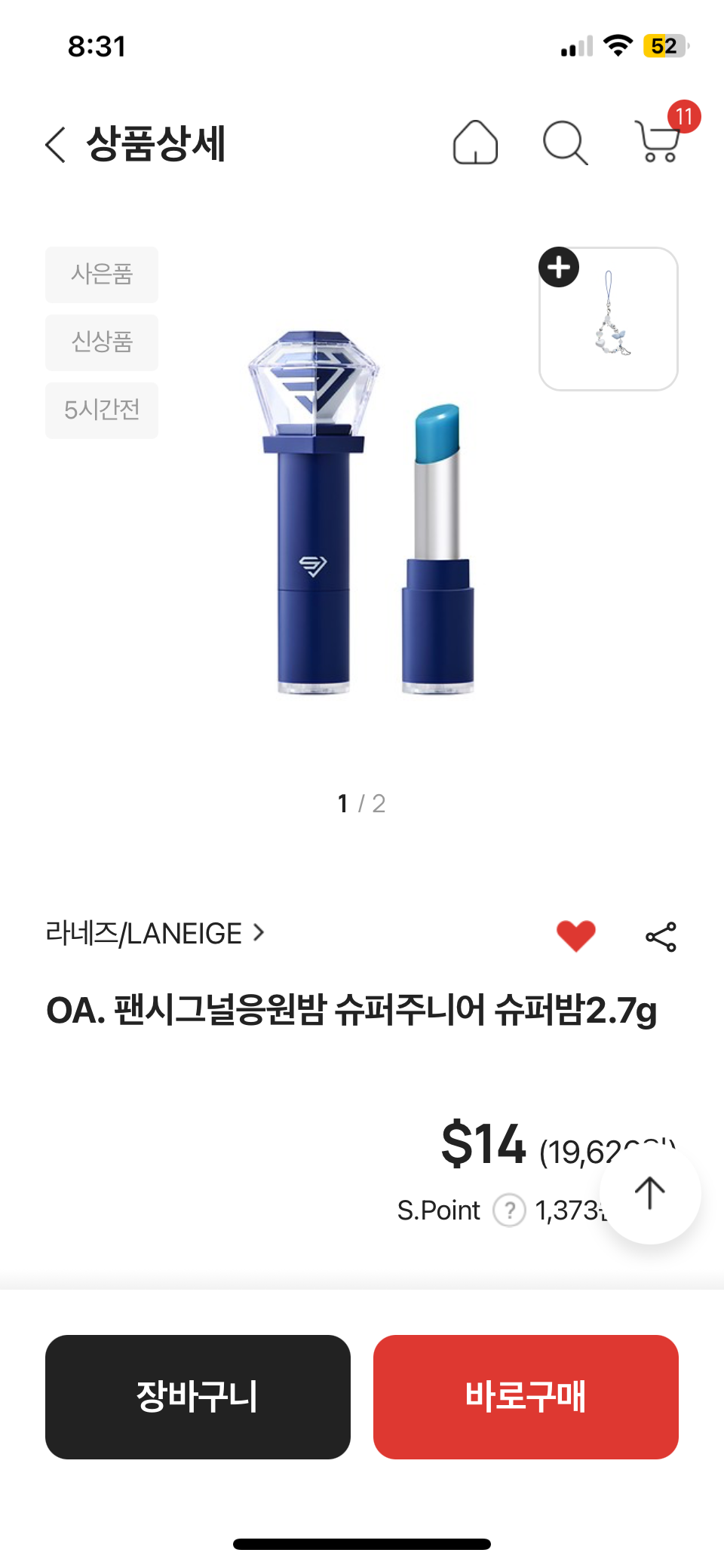Open the S.Point help question mark

click(x=509, y=1211)
